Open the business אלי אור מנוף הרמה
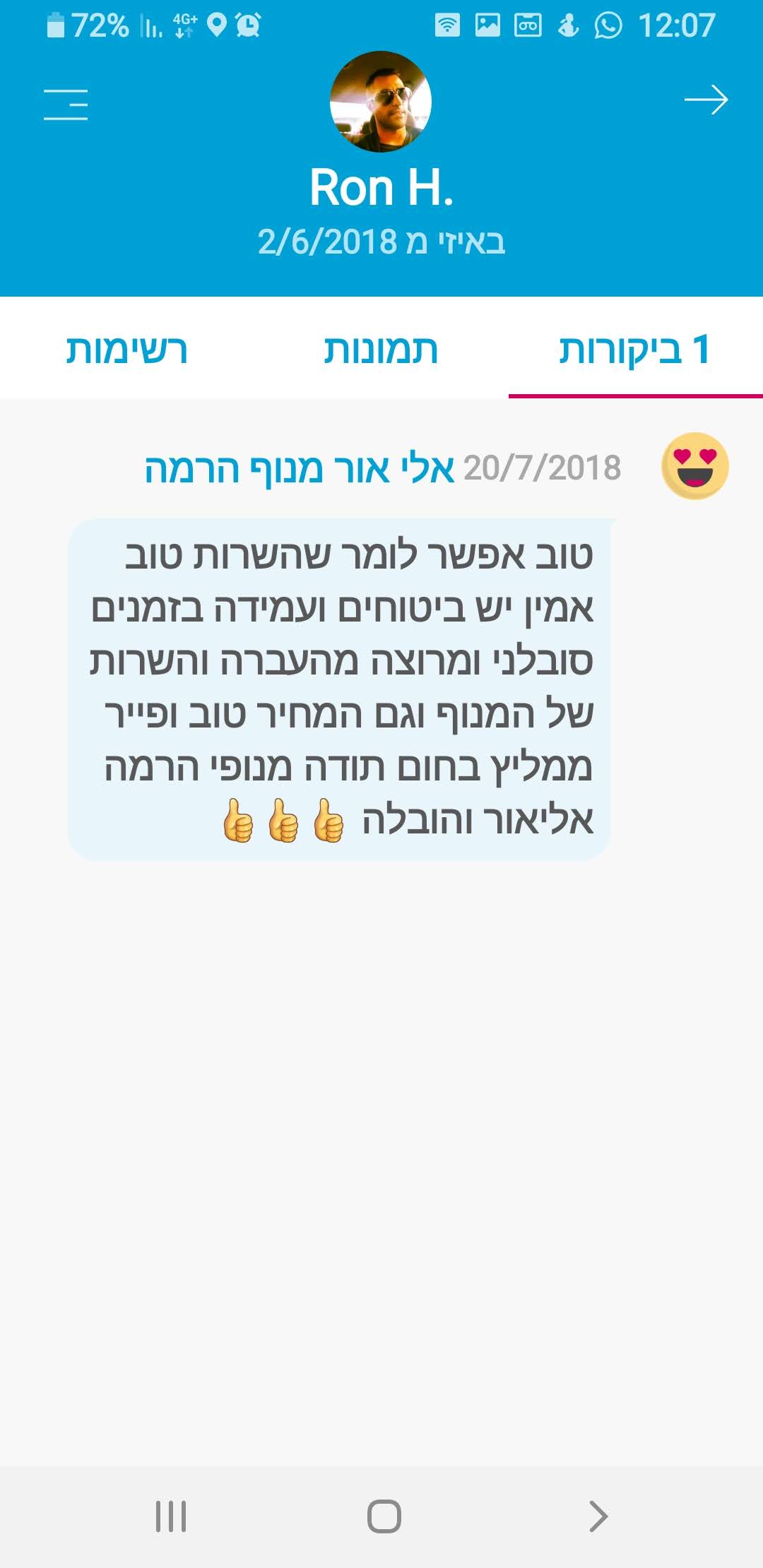Image resolution: width=763 pixels, height=1568 pixels. (x=300, y=468)
